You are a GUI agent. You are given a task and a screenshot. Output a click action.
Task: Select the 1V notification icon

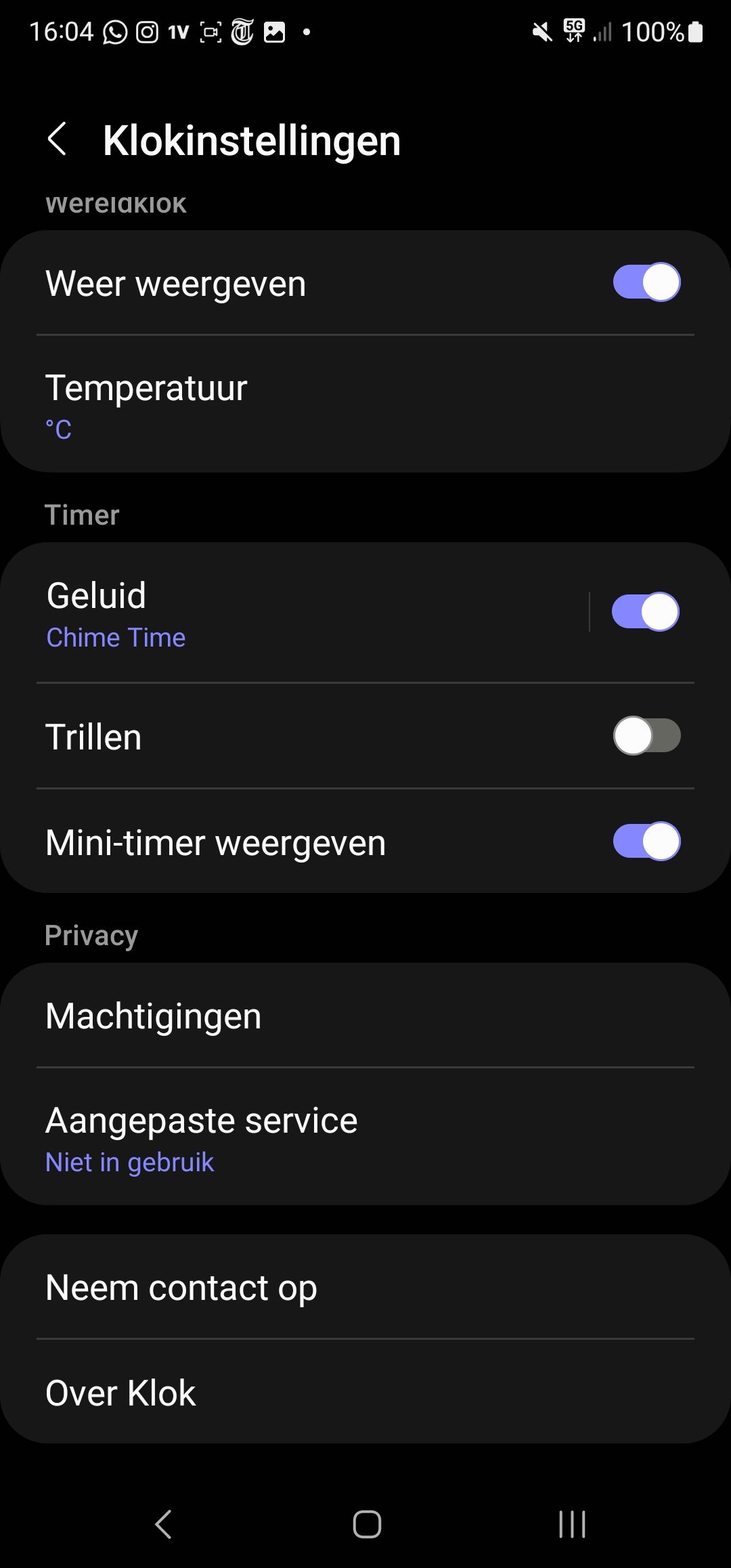click(x=177, y=30)
